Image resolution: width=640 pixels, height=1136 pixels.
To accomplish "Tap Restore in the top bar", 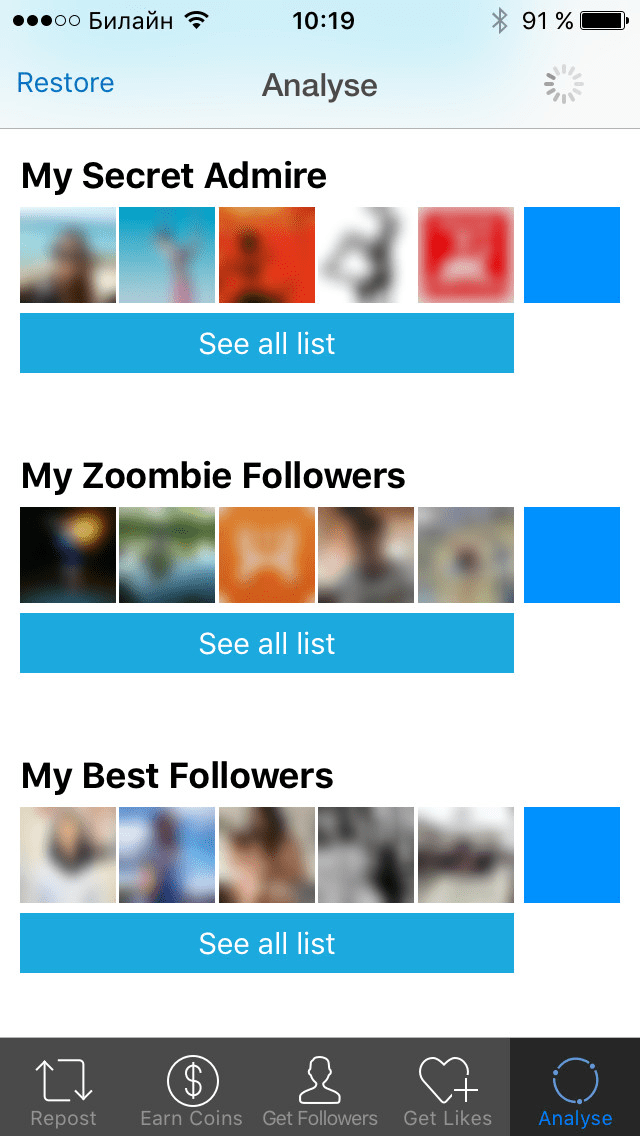I will (x=66, y=83).
